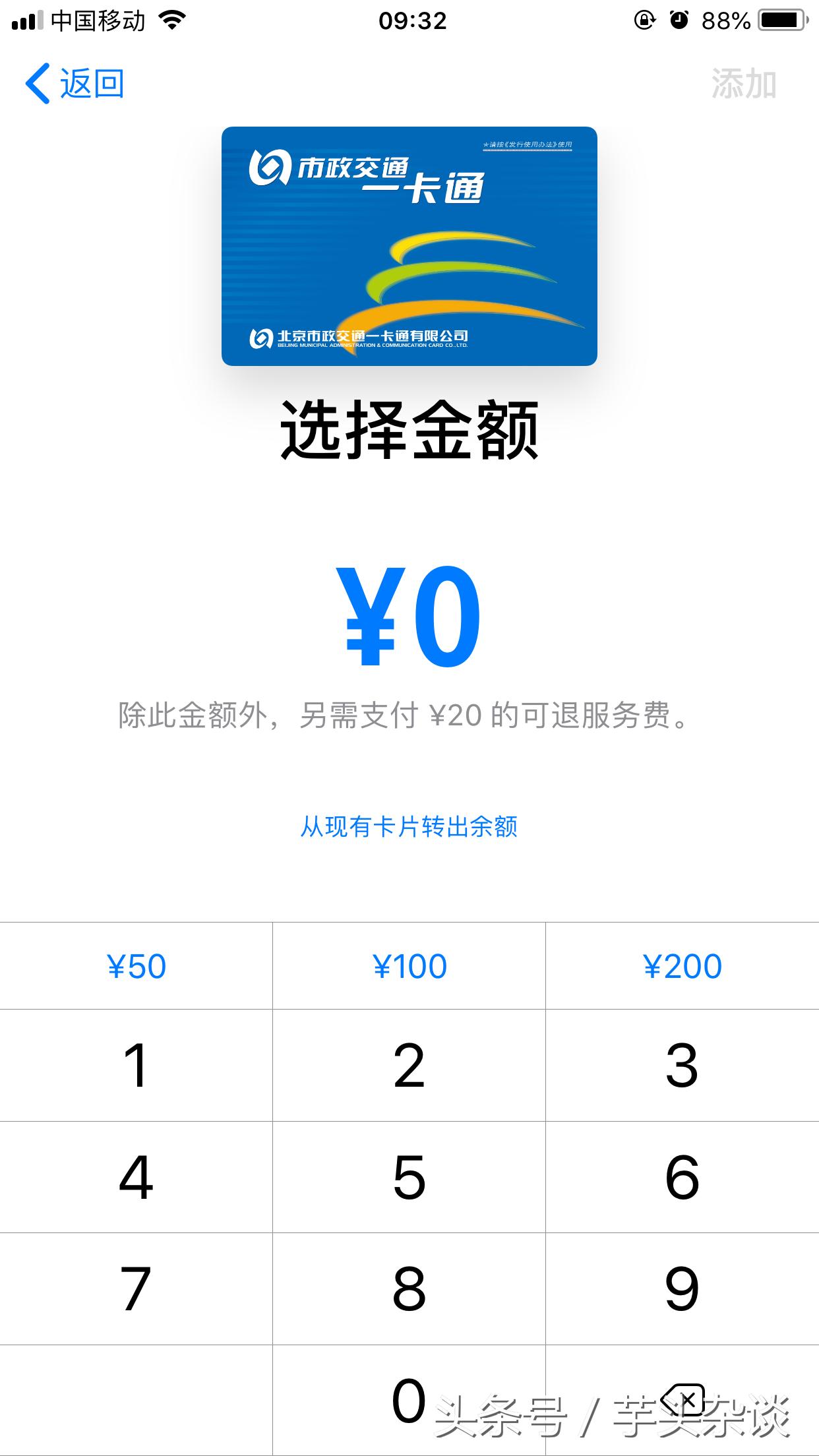Select the ¥200 preset amount
Screen dimensions: 819x1456
[x=682, y=965]
